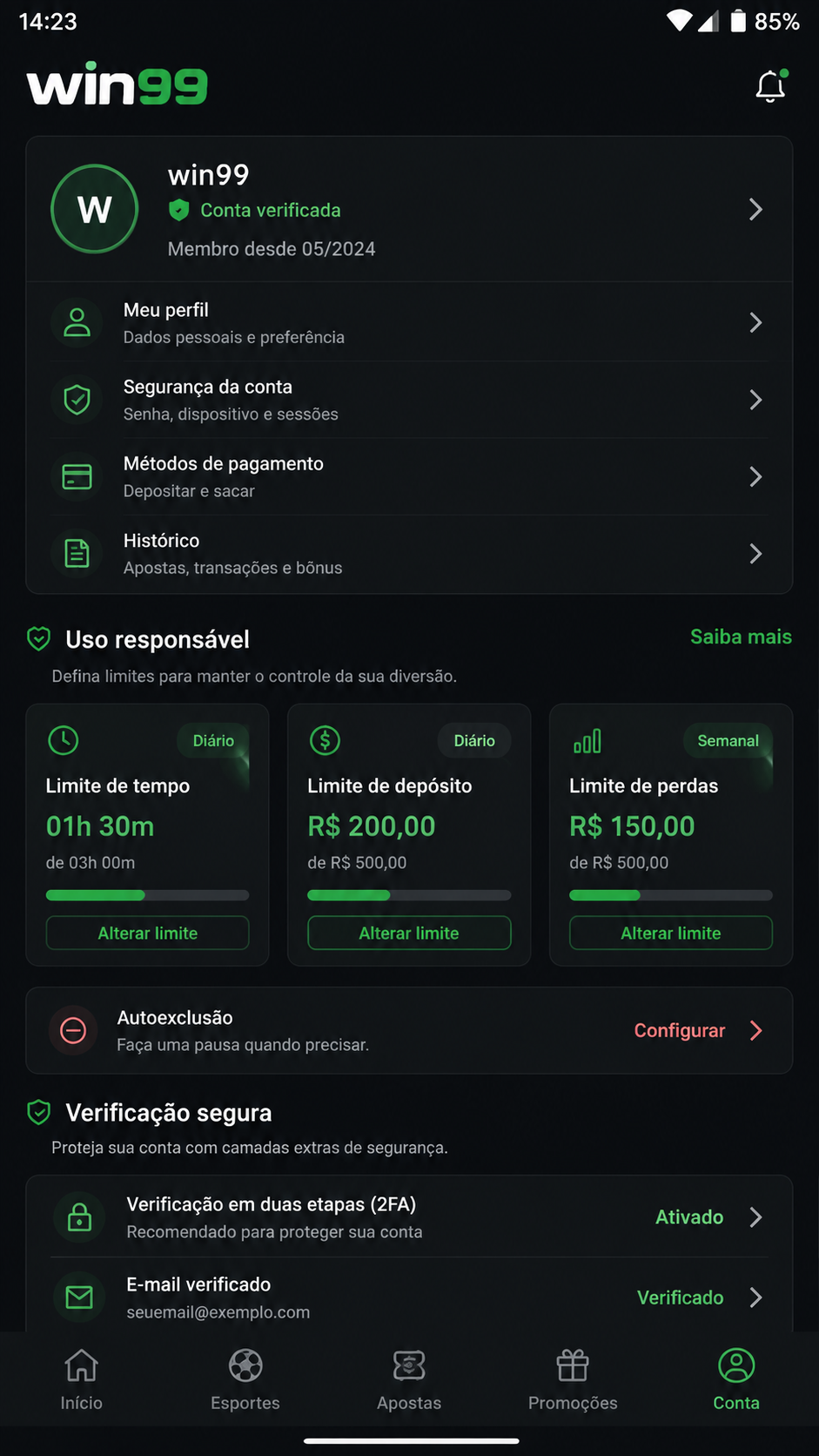Viewport: 819px width, 1456px height.
Task: Tap Alterar limite under Limite de perdas
Action: tap(671, 933)
